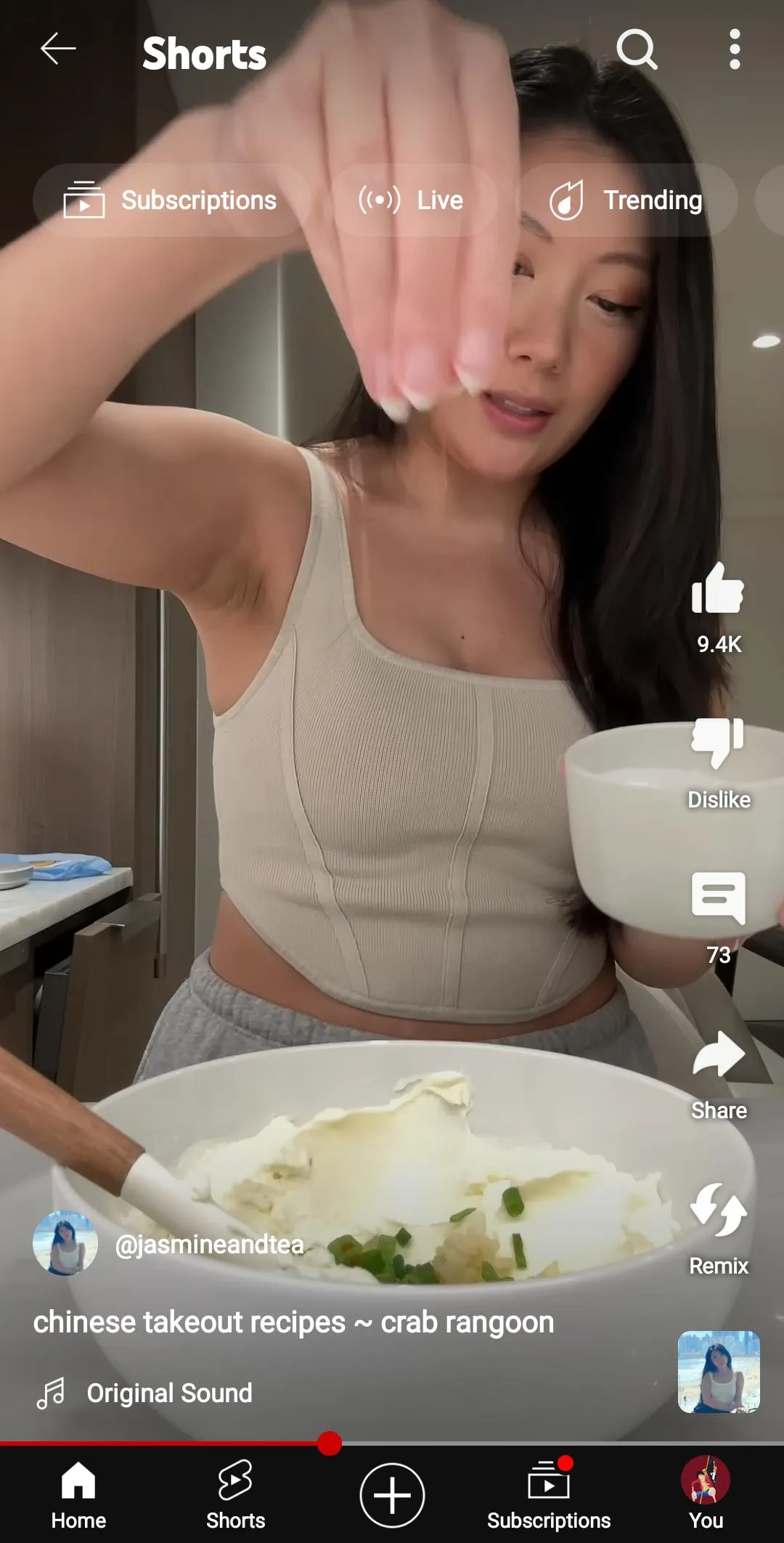Select the Live chip
Screen dimensions: 784x1543
tap(412, 200)
